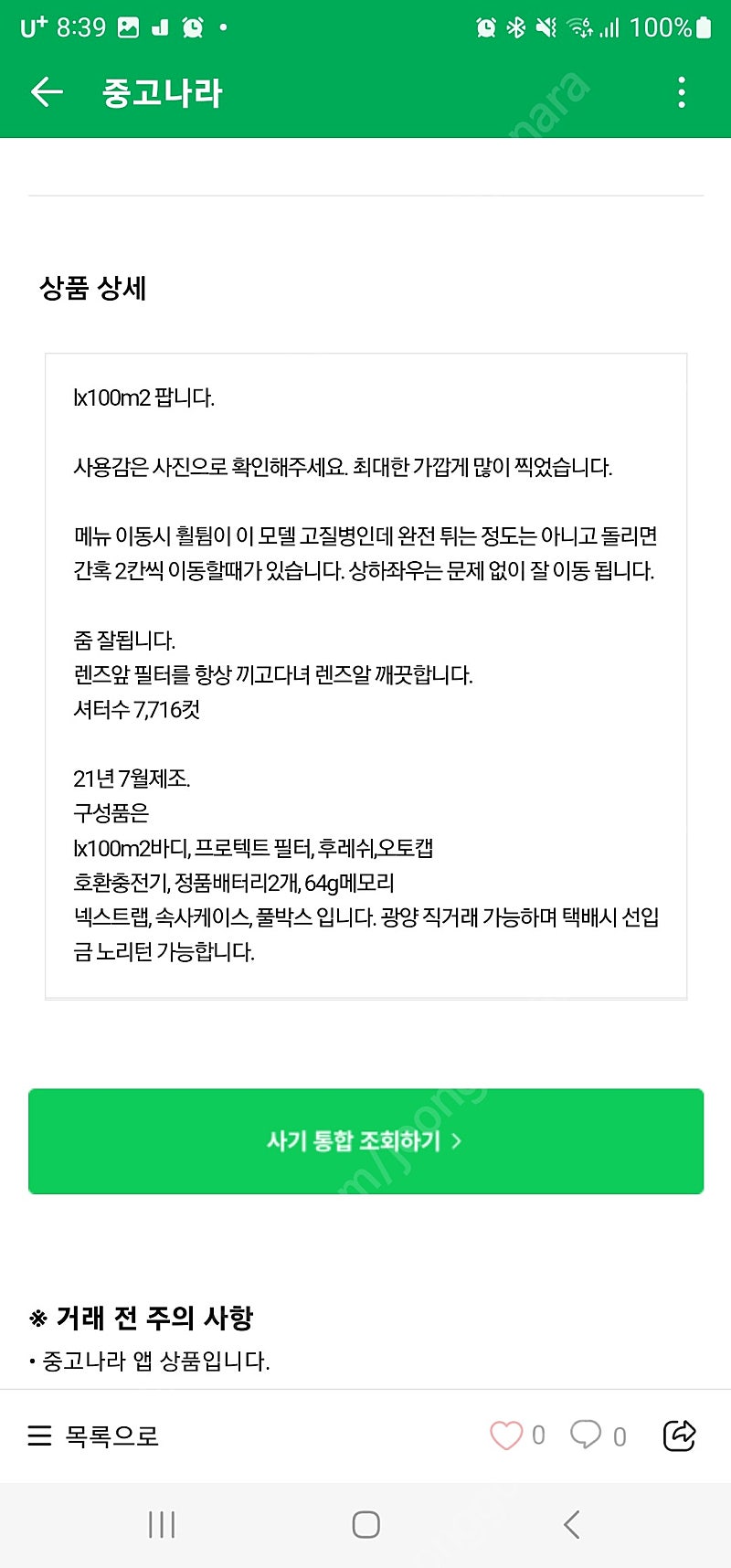Return to list via 목록으로
The height and width of the screenshot is (1568, 731).
point(93,1436)
